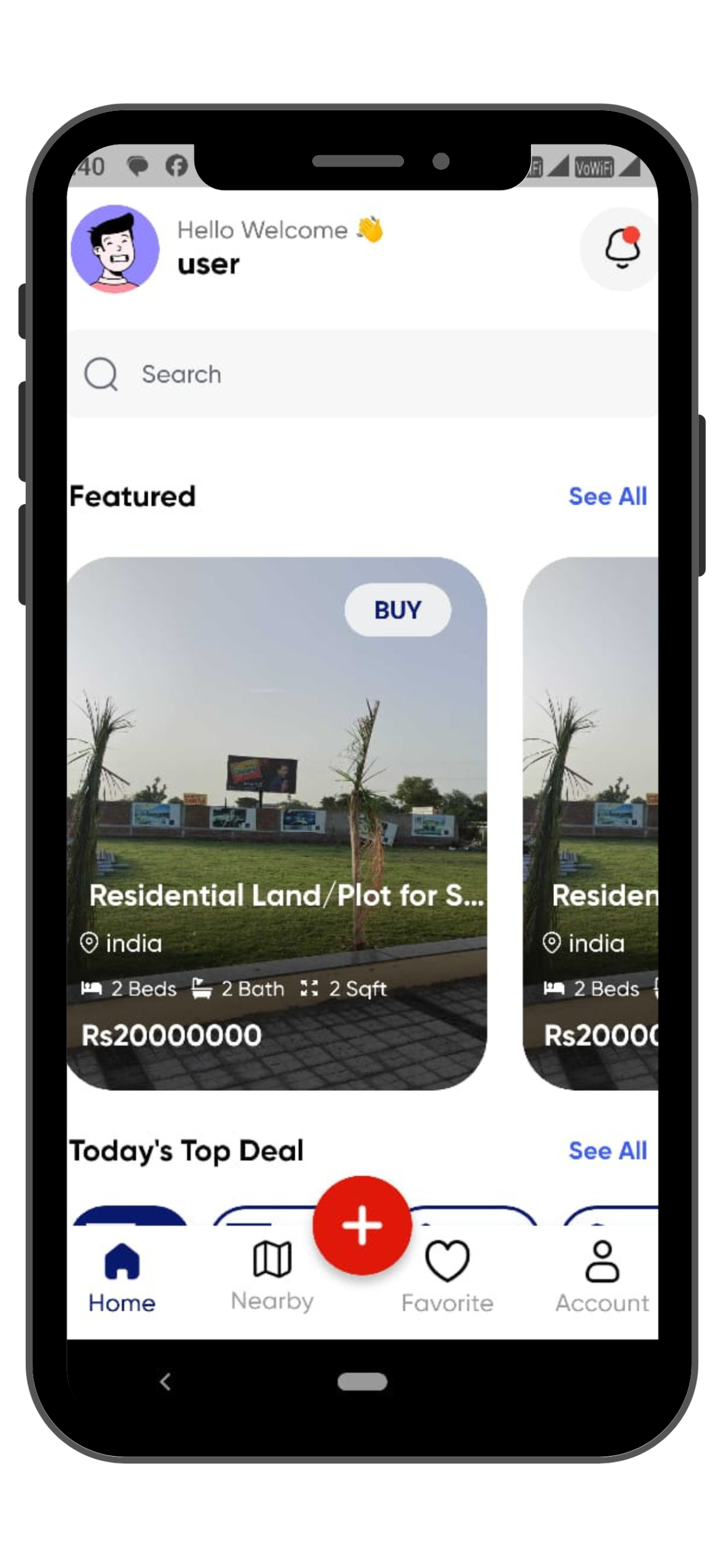This screenshot has width=725, height=1568.
Task: Tap the system home pill
Action: (x=362, y=1382)
